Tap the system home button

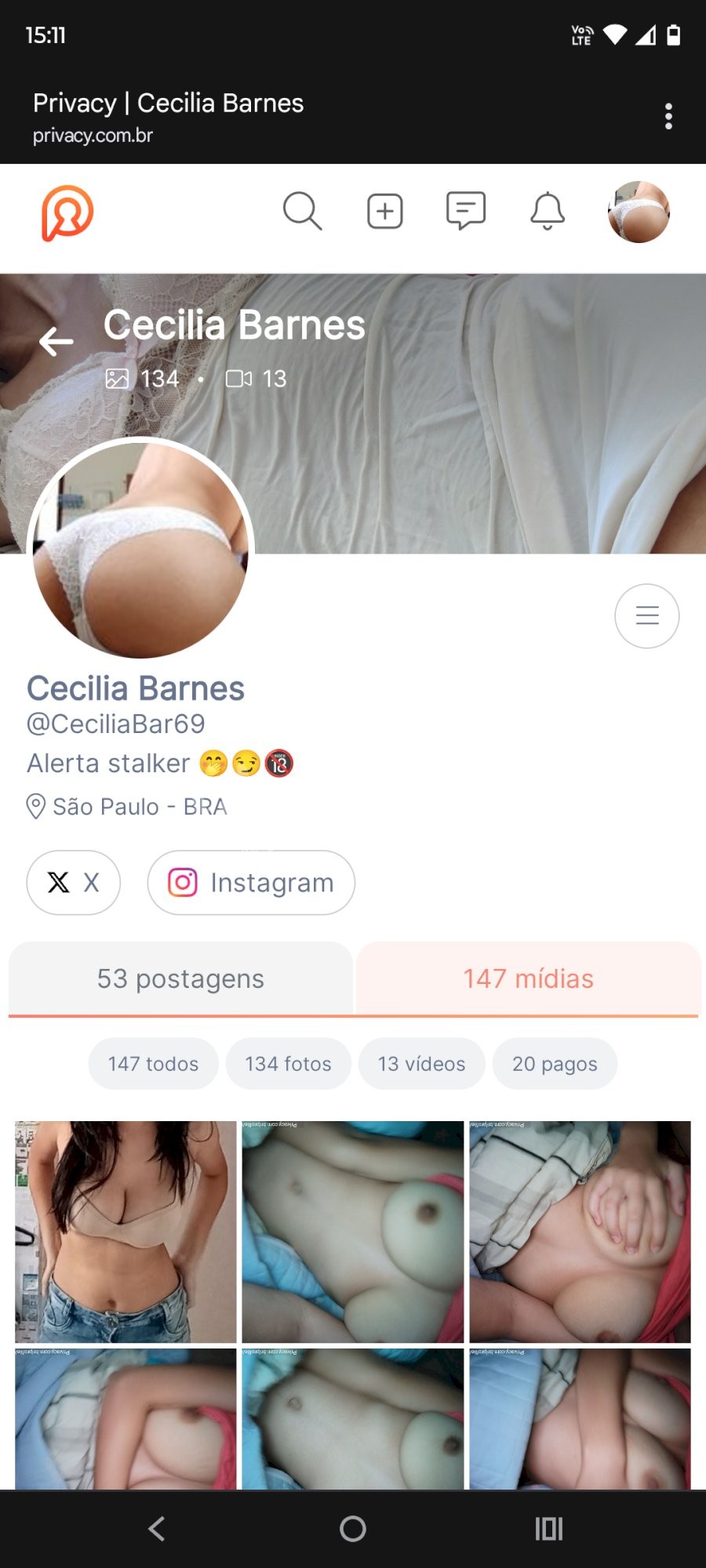353,1529
